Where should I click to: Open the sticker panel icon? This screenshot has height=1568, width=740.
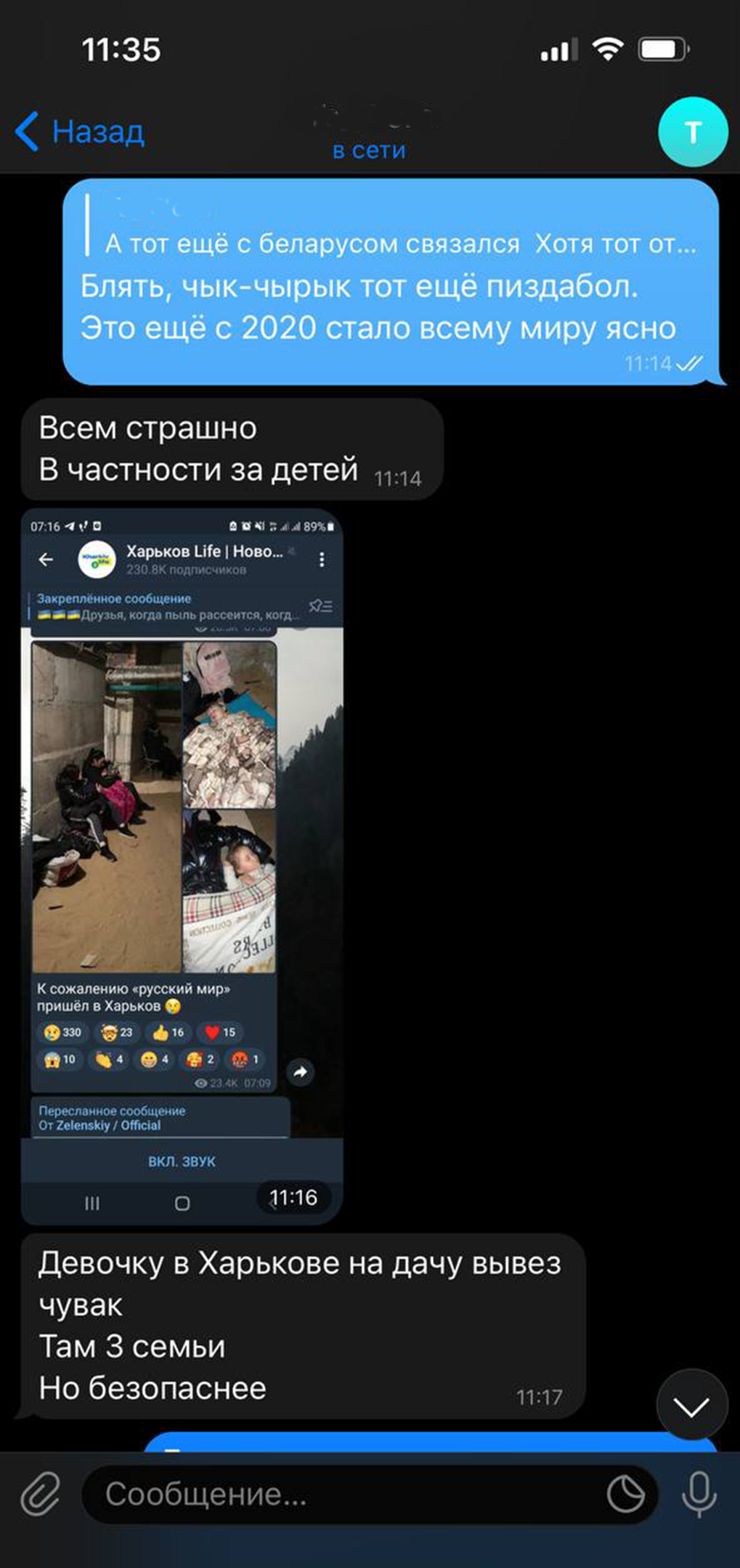coord(625,1494)
